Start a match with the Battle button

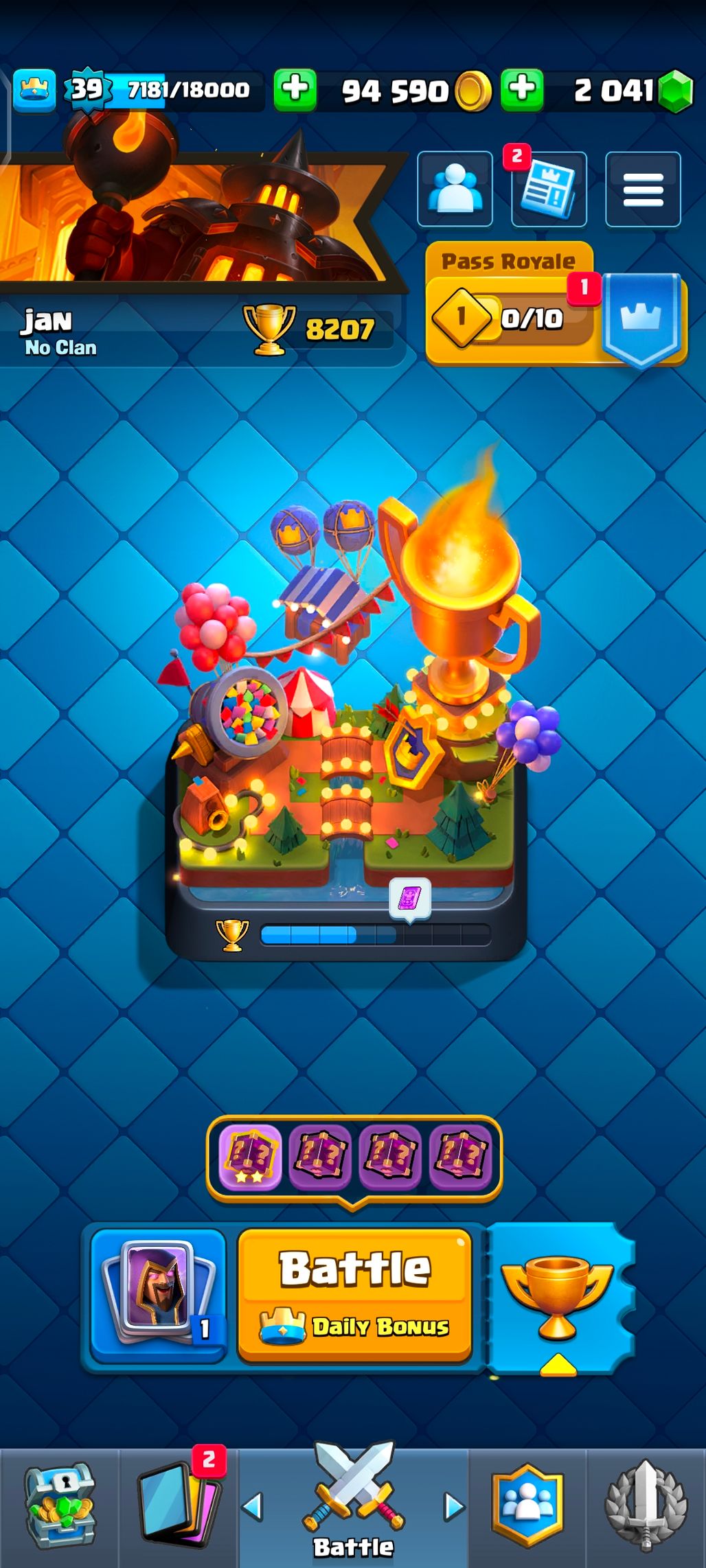(354, 1293)
